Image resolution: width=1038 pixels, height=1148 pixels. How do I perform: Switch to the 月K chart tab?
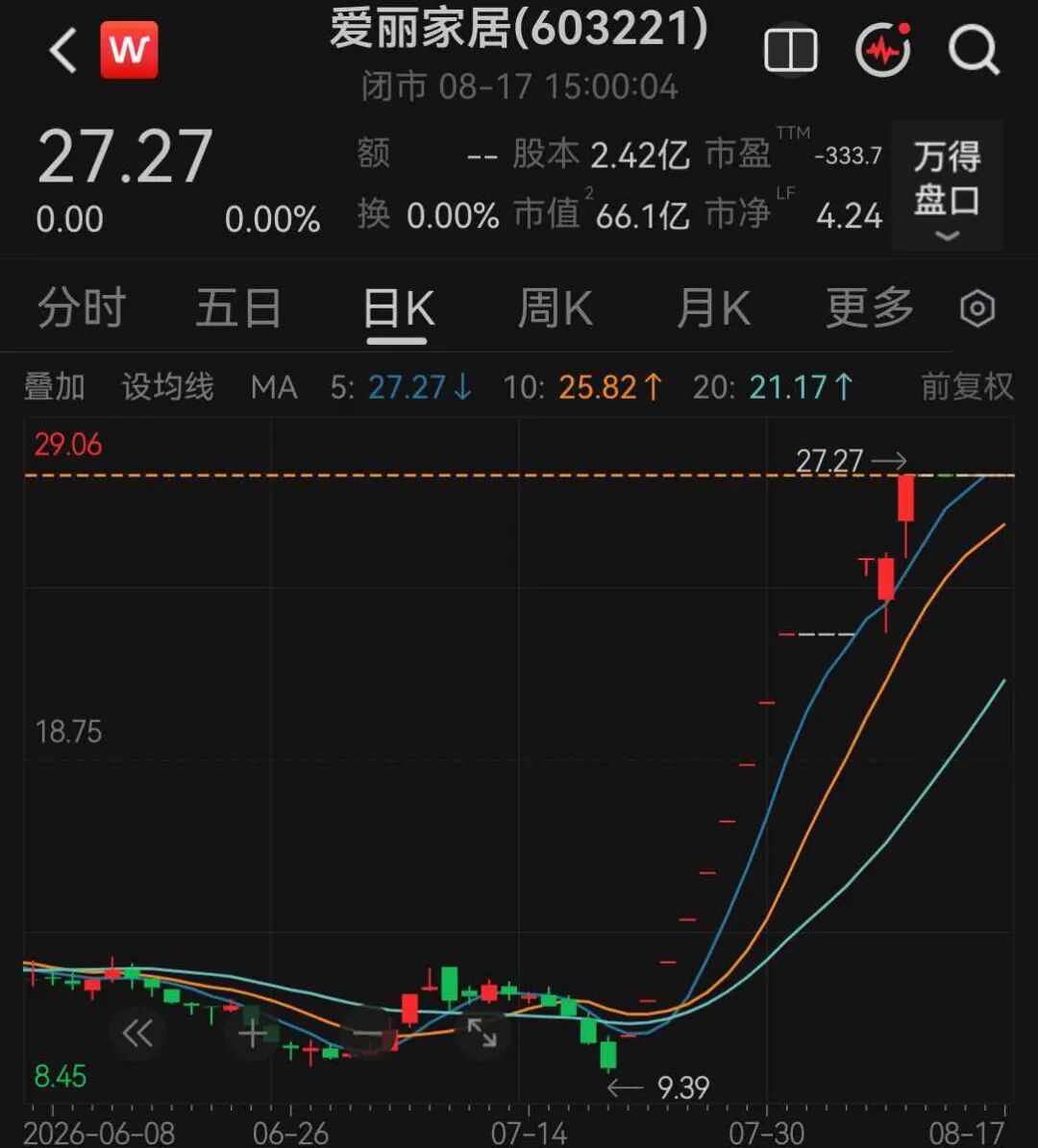coord(713,308)
